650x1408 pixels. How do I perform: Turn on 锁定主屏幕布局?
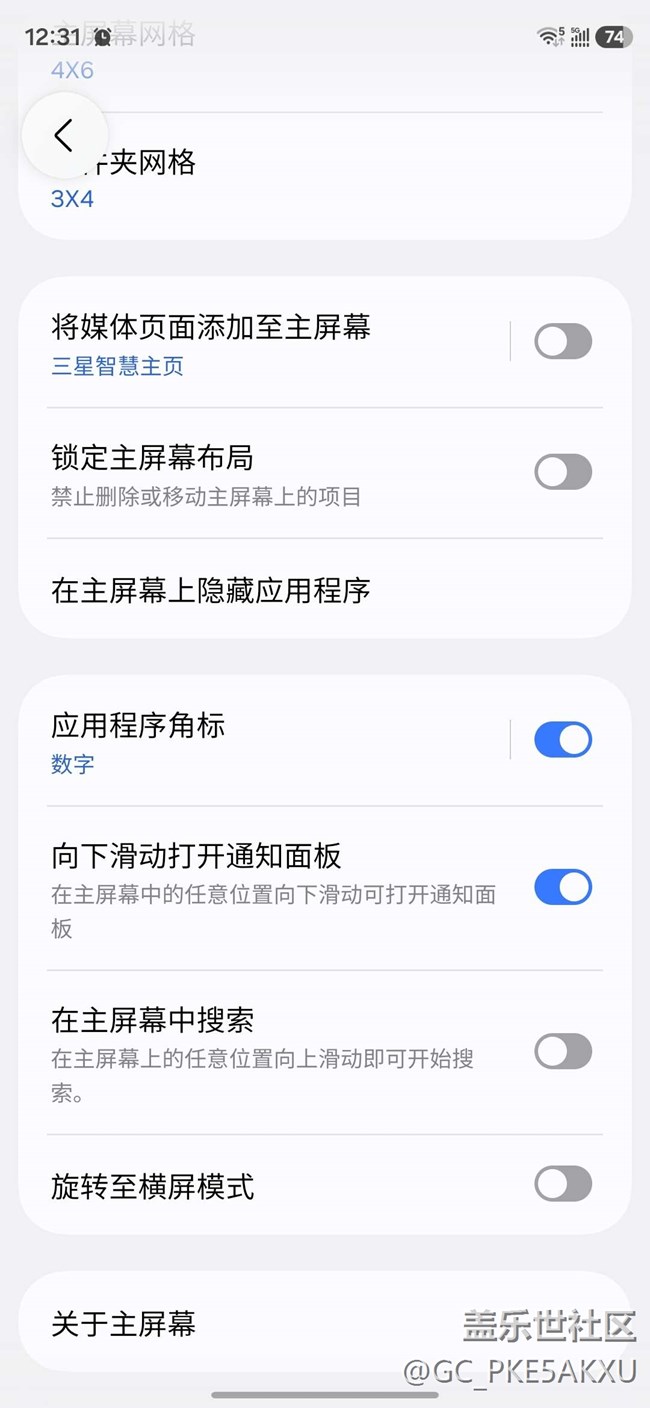pyautogui.click(x=563, y=472)
